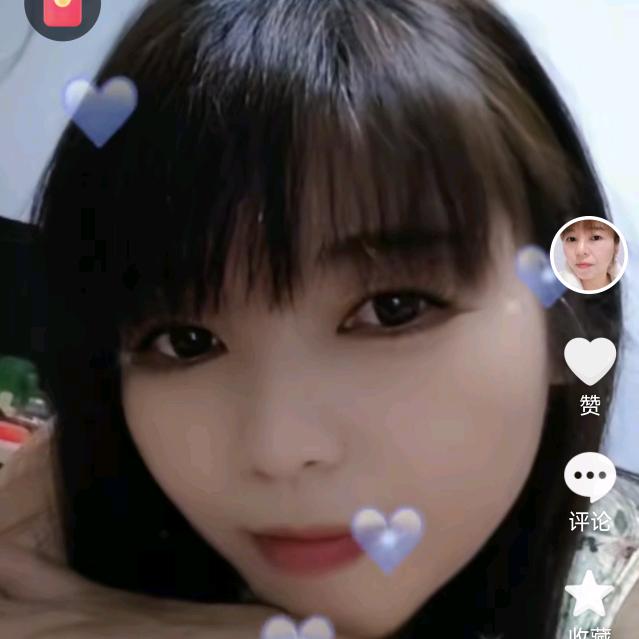Like this video with the 赞 heart
The width and height of the screenshot is (639, 639).
point(590,362)
